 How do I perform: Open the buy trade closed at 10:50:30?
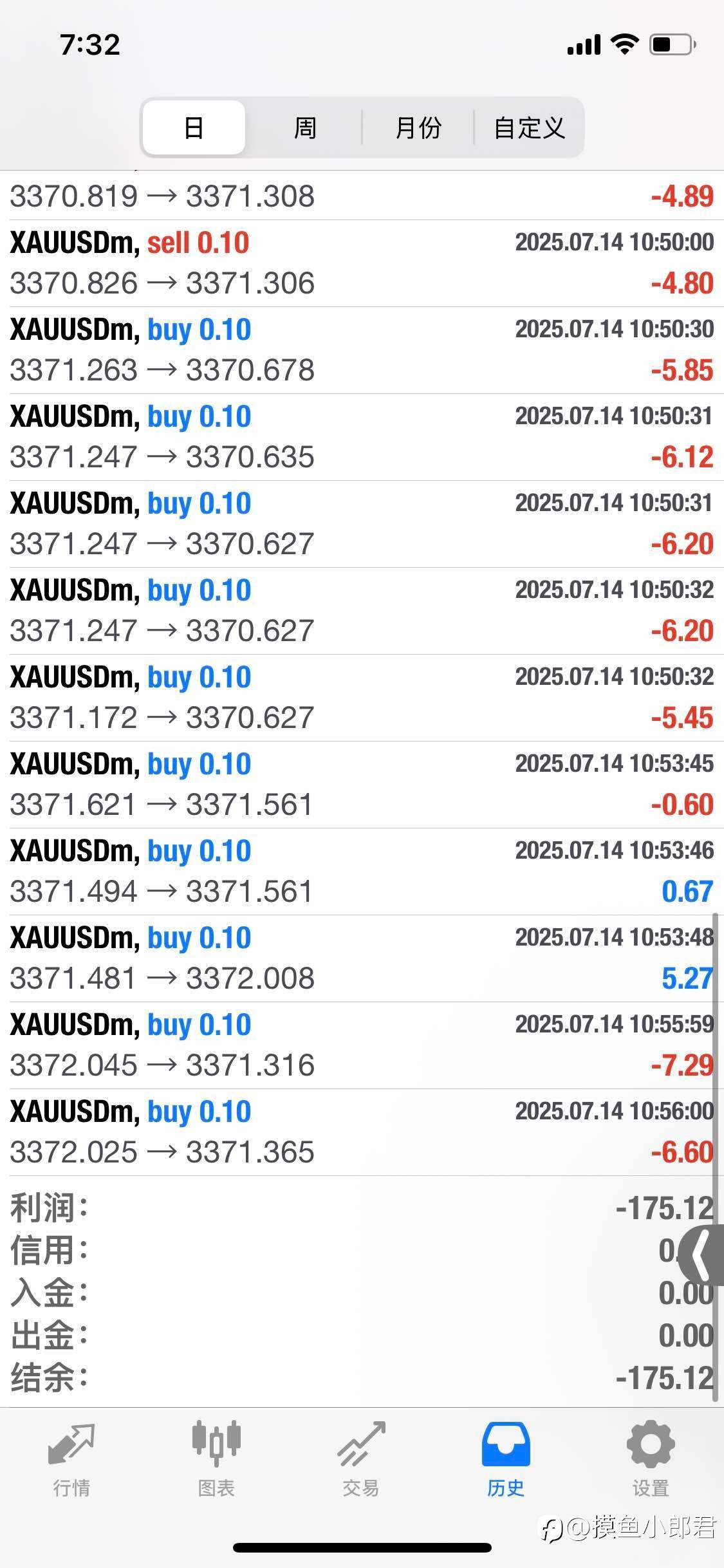pos(362,350)
